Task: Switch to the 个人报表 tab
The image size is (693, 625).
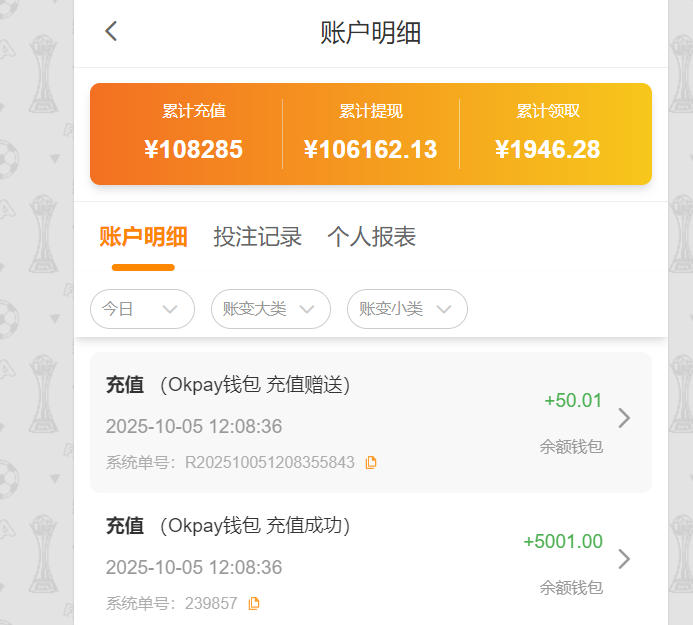Action: click(371, 237)
